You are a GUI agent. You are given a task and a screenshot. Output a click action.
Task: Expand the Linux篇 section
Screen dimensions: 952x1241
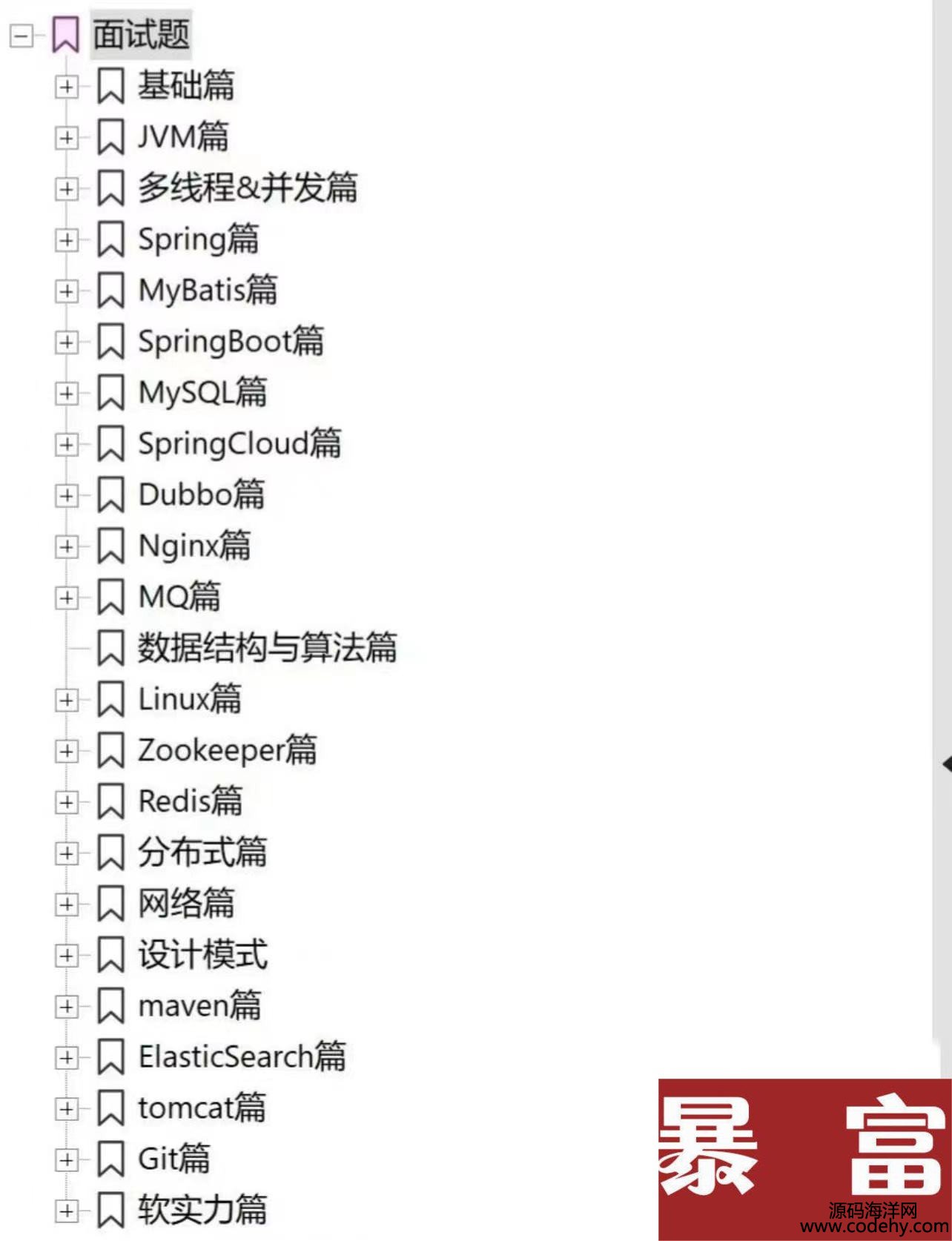[x=66, y=700]
